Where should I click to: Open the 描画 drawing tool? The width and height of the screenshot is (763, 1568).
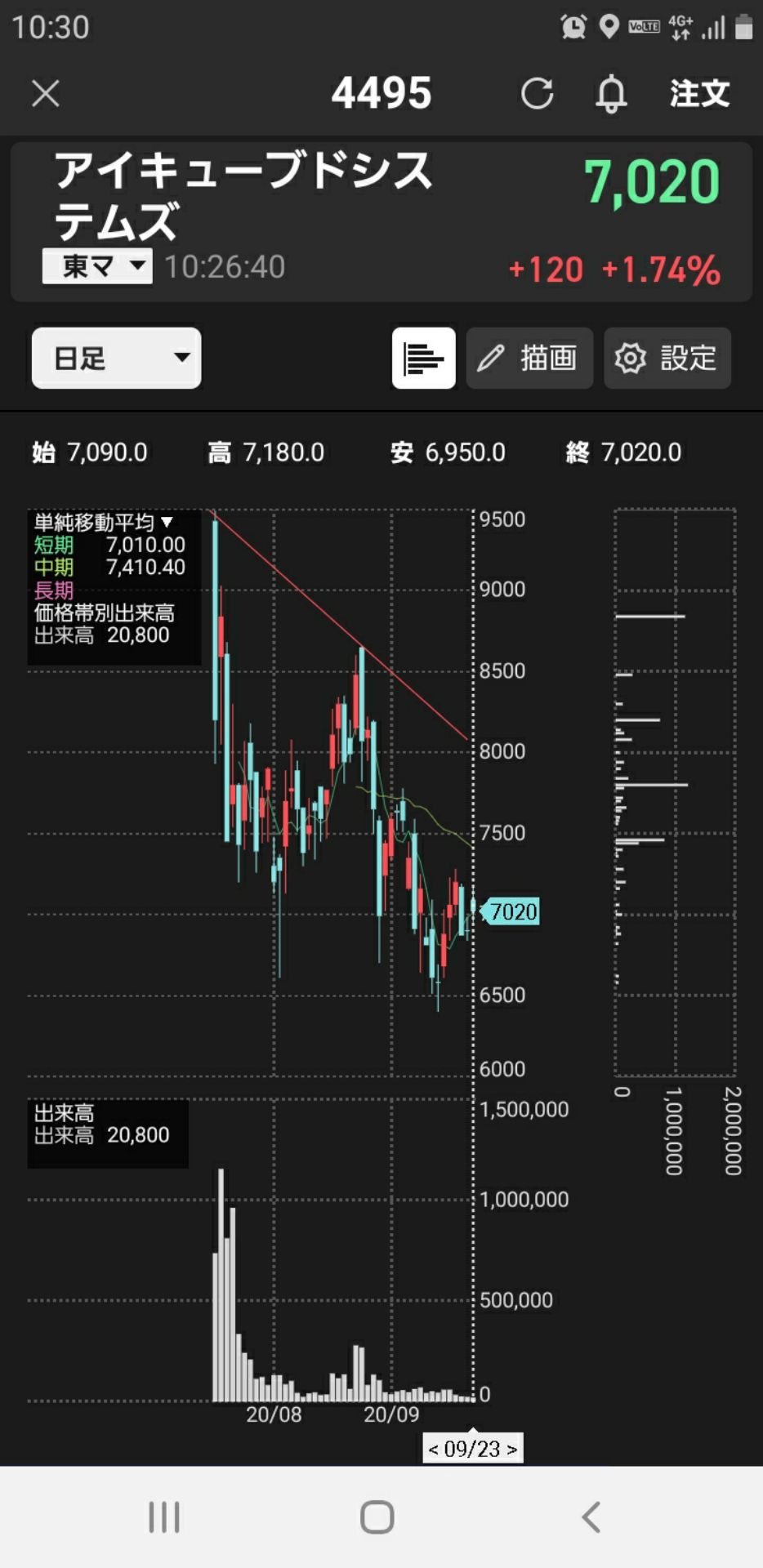click(x=529, y=358)
